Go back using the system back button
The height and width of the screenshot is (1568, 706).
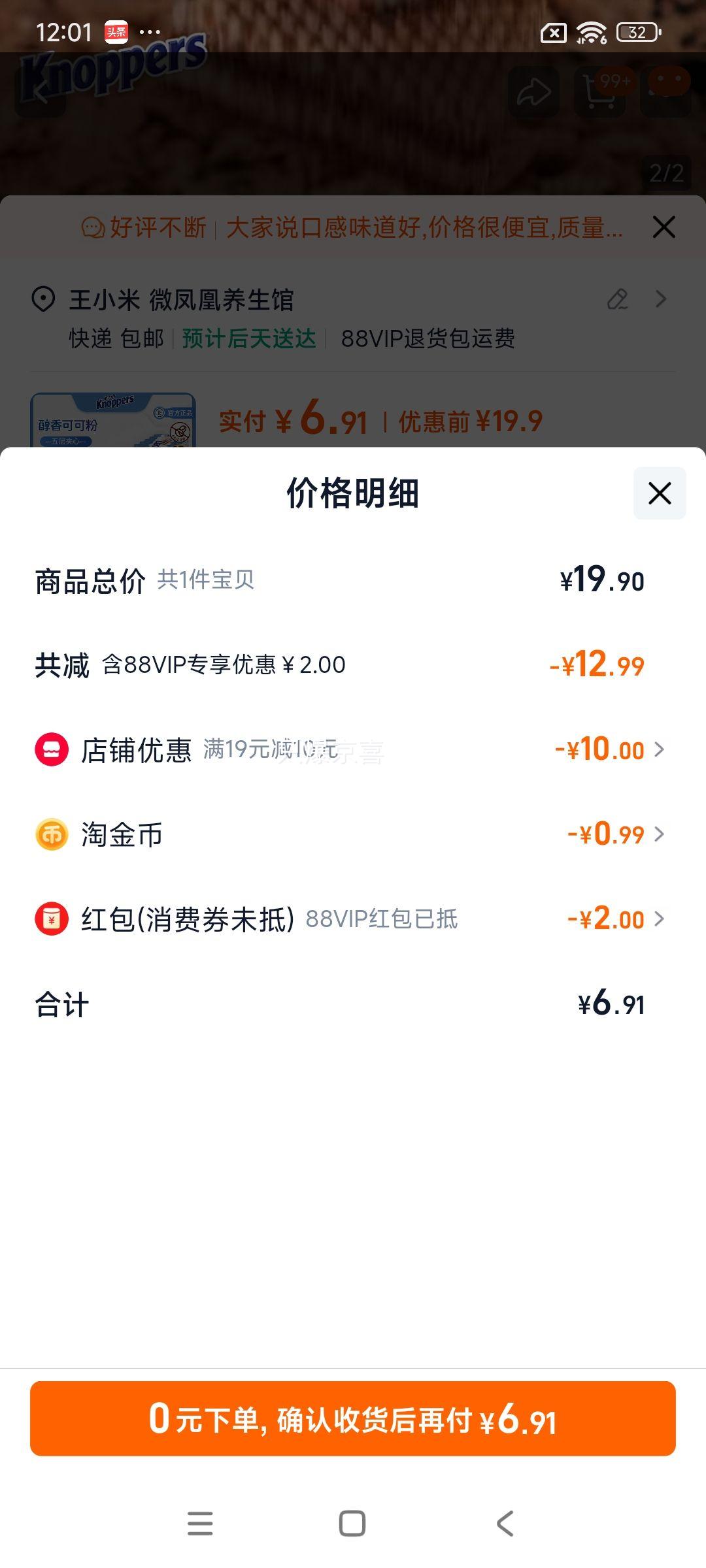505,1524
